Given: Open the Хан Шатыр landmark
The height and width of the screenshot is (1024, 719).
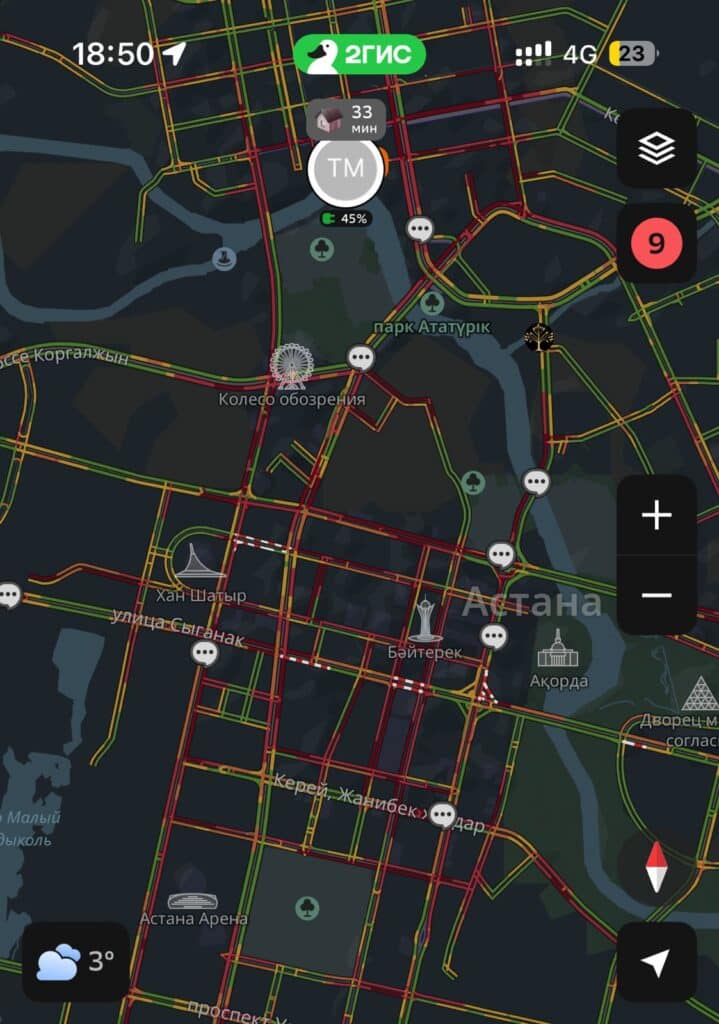Looking at the screenshot, I should pos(200,563).
